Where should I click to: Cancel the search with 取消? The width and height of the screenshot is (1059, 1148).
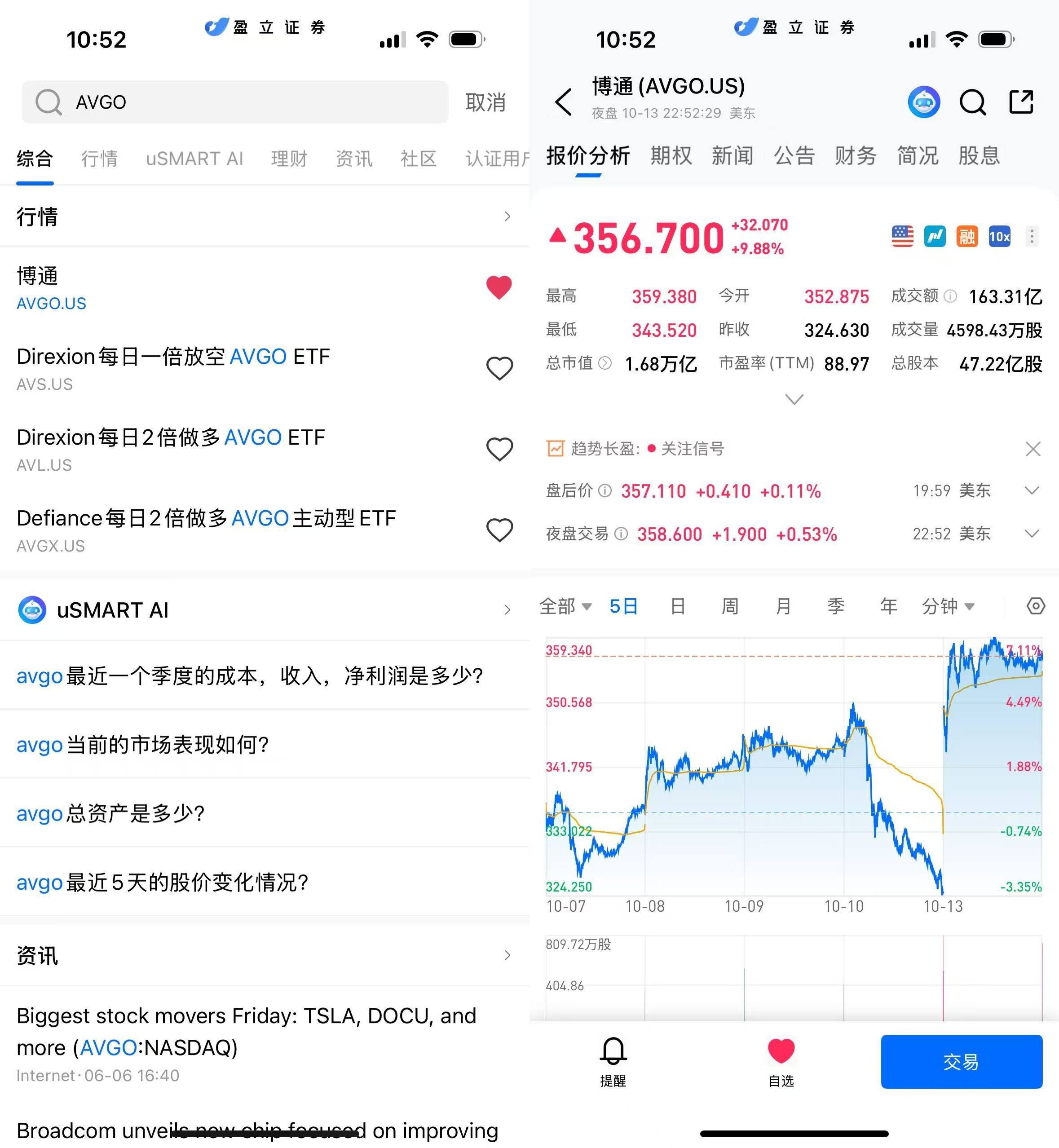coord(485,102)
